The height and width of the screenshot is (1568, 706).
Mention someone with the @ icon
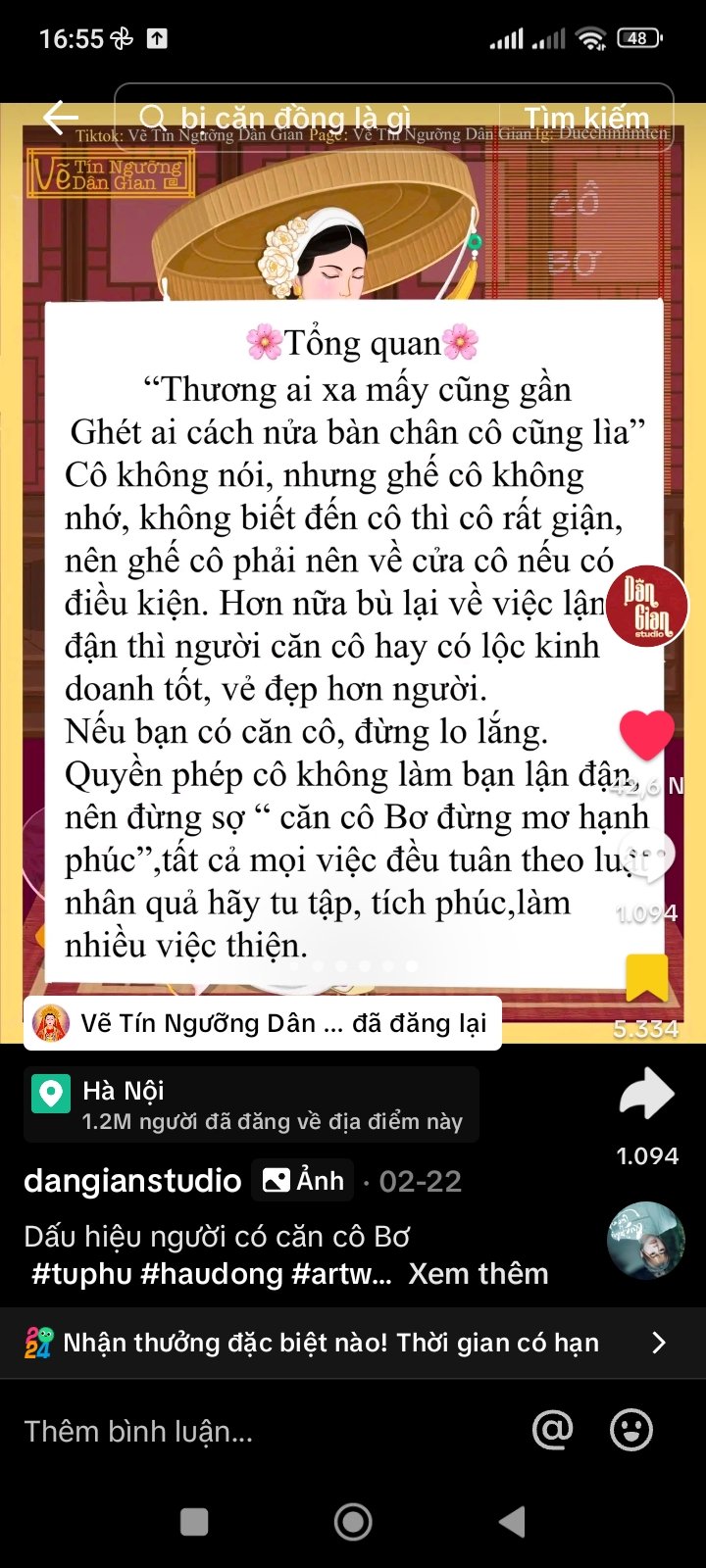tap(553, 1430)
